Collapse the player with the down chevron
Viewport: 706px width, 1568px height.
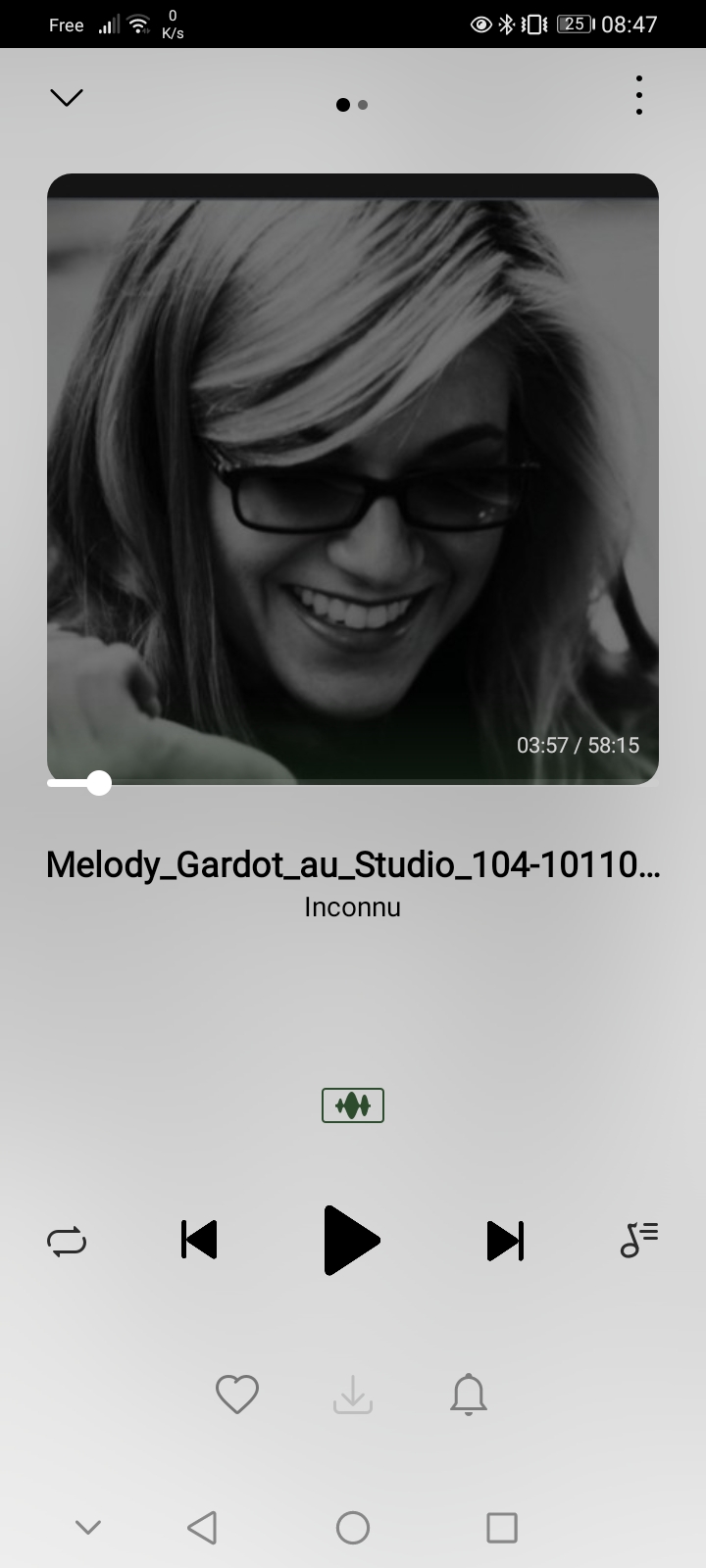[x=67, y=97]
